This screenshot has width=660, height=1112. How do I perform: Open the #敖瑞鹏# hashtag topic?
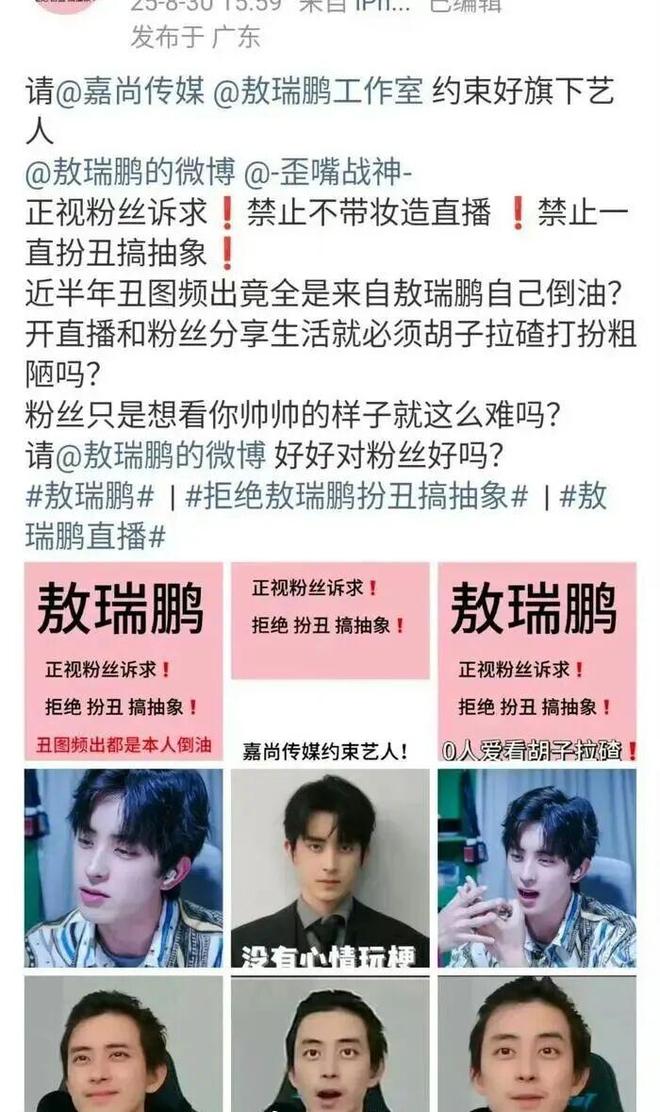[91, 496]
